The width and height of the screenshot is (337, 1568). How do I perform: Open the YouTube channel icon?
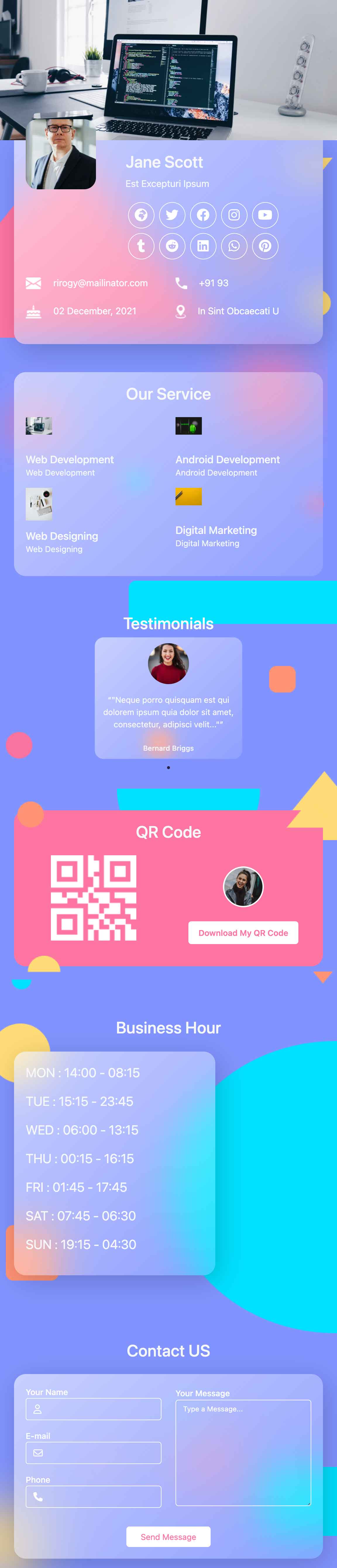pos(265,215)
